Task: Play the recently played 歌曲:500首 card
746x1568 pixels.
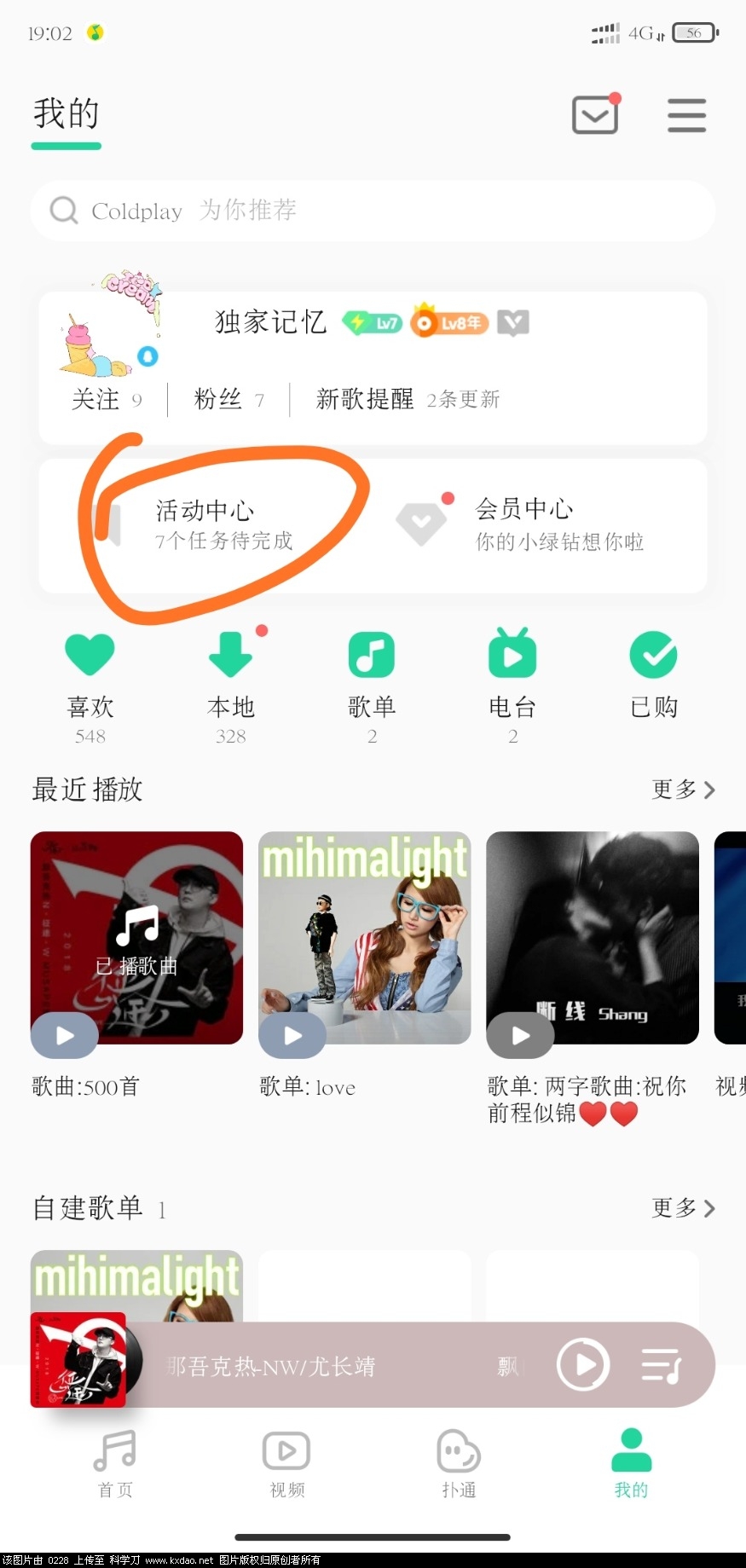Action: [x=65, y=1035]
